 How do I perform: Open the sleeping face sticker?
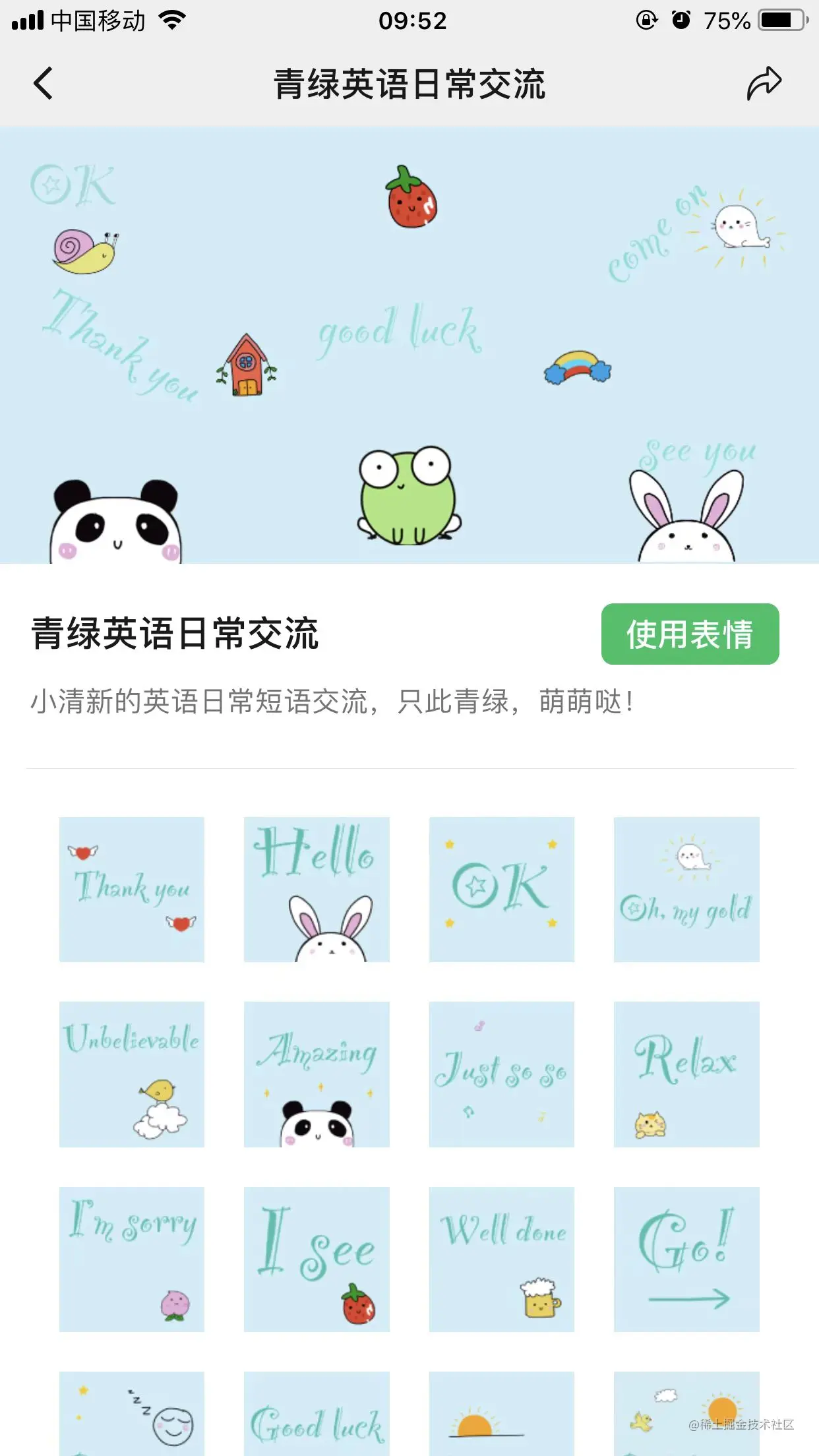pos(132,1414)
